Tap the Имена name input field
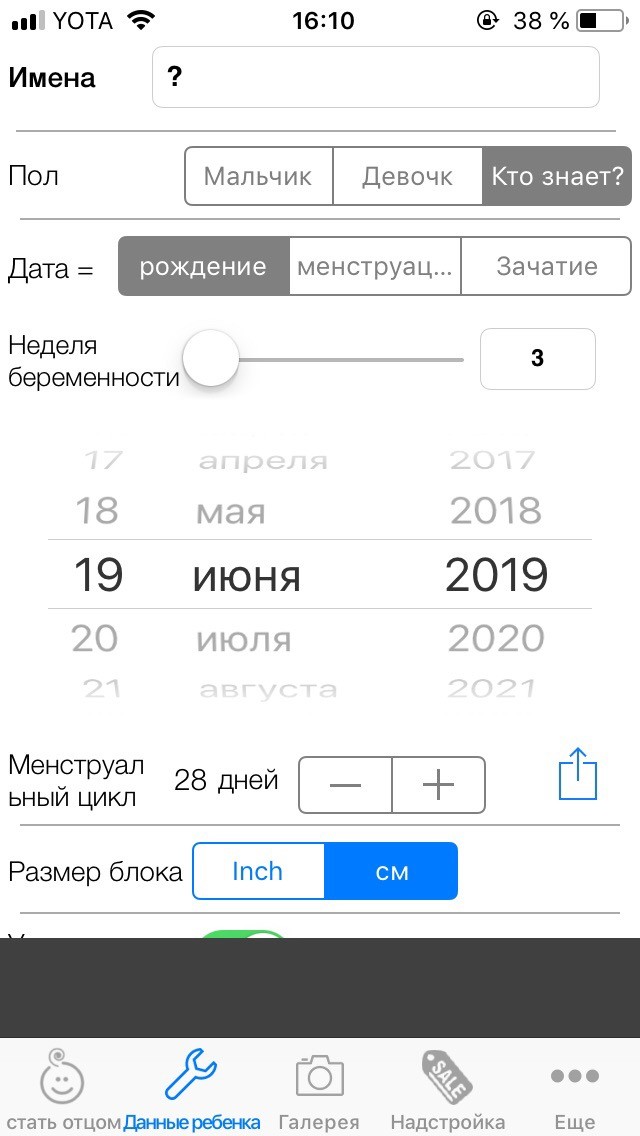Screen dimensions: 640x1136 point(375,78)
